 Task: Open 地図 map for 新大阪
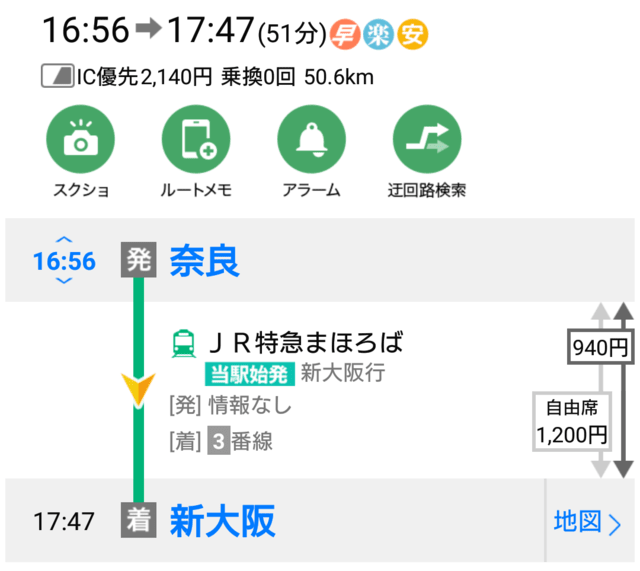coord(588,522)
